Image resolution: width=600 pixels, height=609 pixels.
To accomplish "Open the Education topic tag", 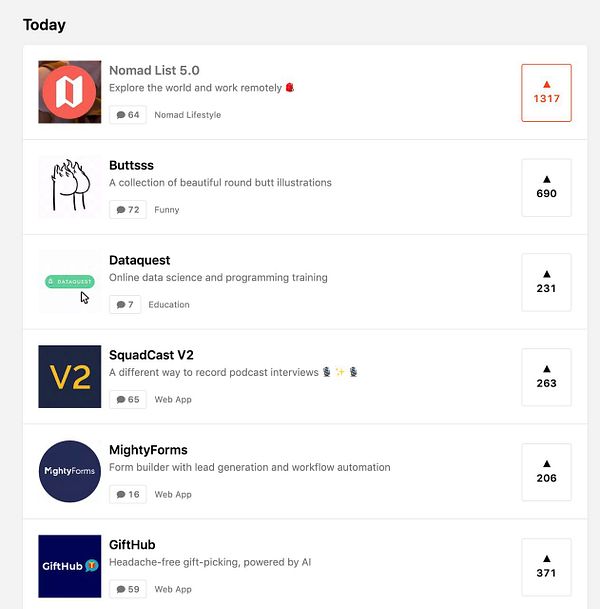I will coord(169,305).
